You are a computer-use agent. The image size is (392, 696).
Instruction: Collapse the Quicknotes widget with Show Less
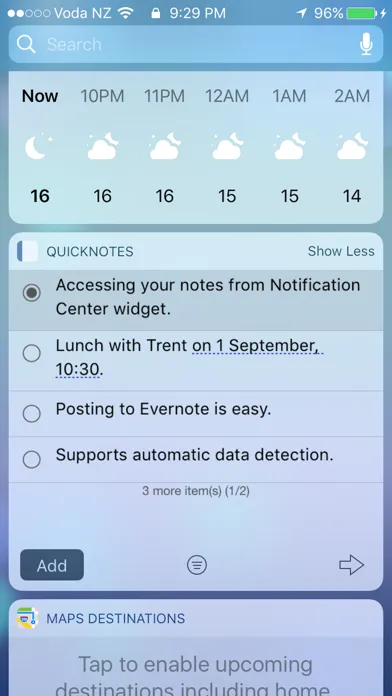(341, 251)
